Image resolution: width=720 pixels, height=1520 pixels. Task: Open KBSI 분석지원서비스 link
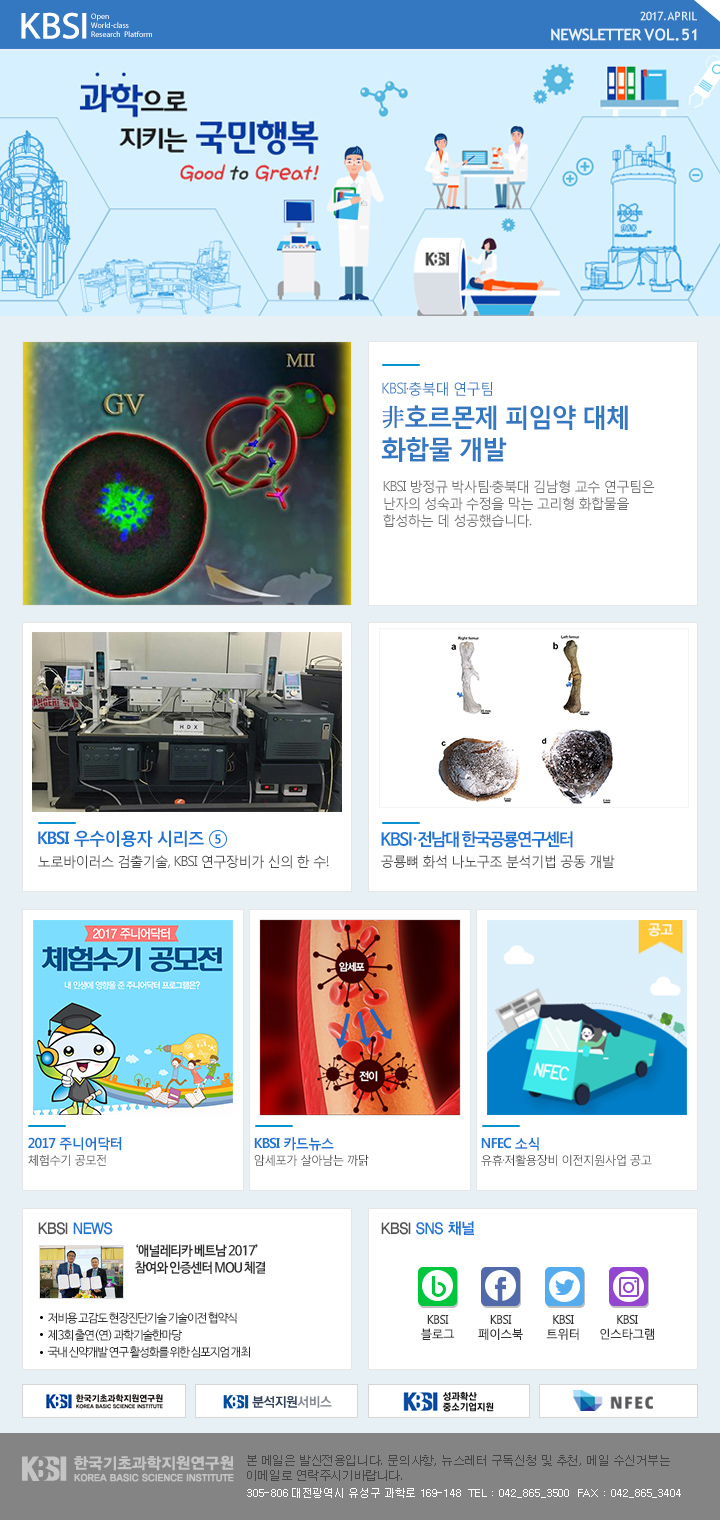pos(276,1401)
